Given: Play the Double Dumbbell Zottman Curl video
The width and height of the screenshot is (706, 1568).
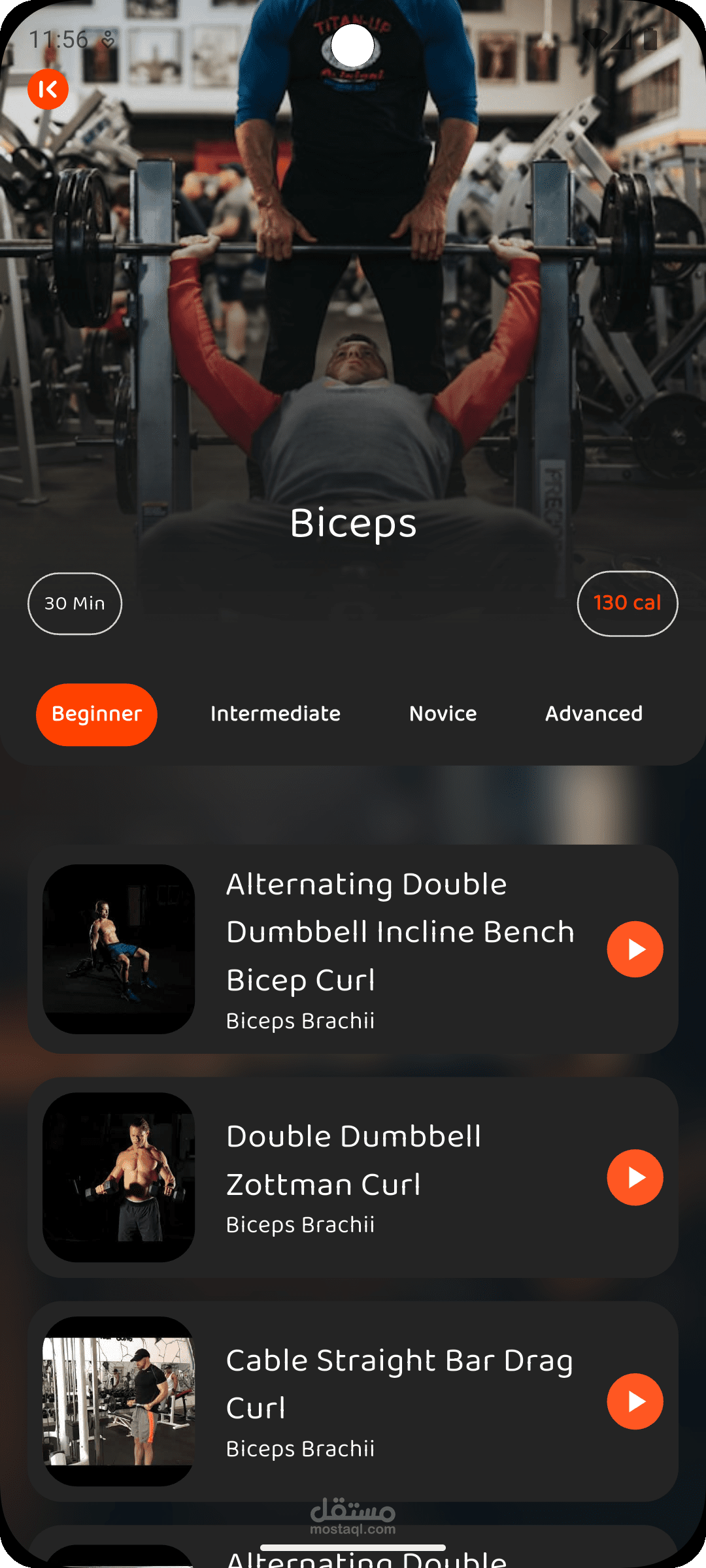Looking at the screenshot, I should [x=635, y=1177].
